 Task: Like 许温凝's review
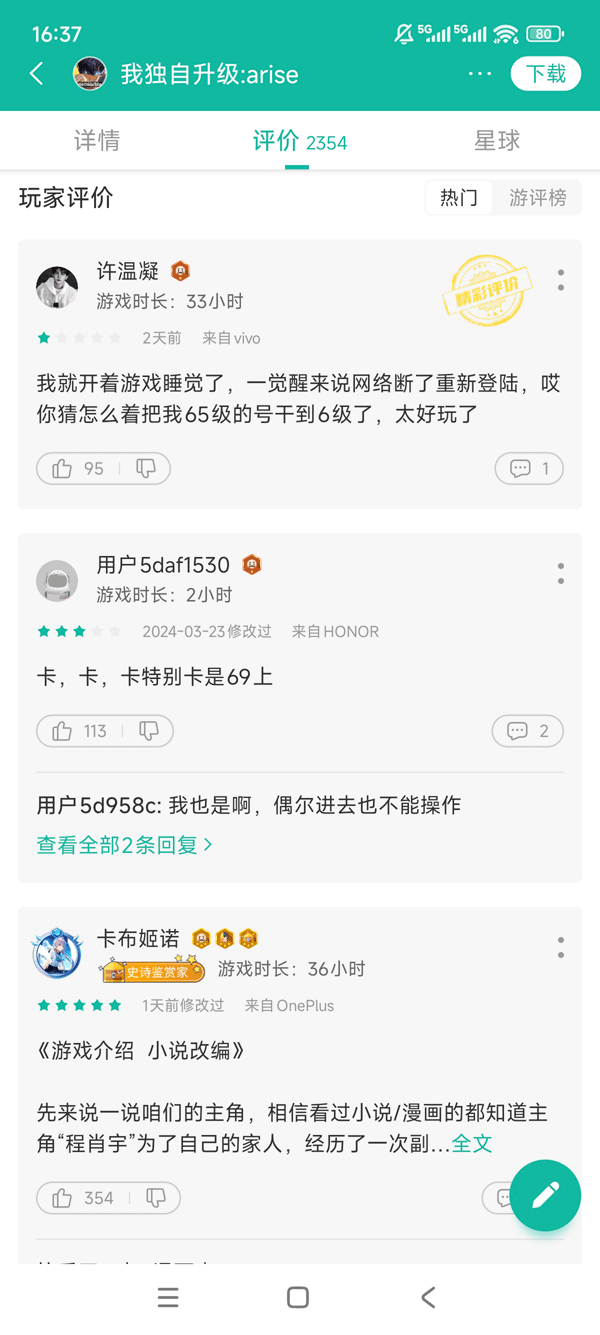click(77, 468)
